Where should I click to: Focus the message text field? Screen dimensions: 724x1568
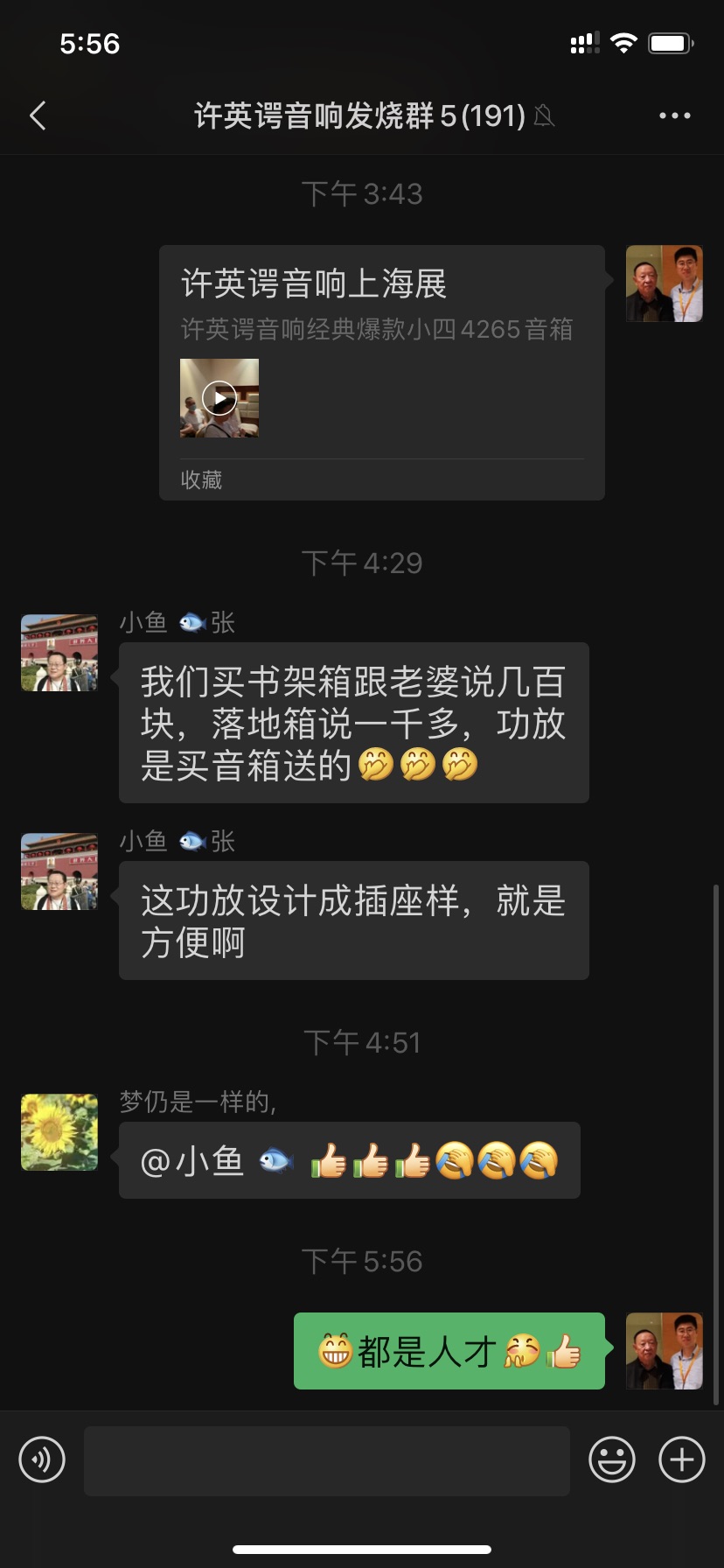pos(326,1460)
